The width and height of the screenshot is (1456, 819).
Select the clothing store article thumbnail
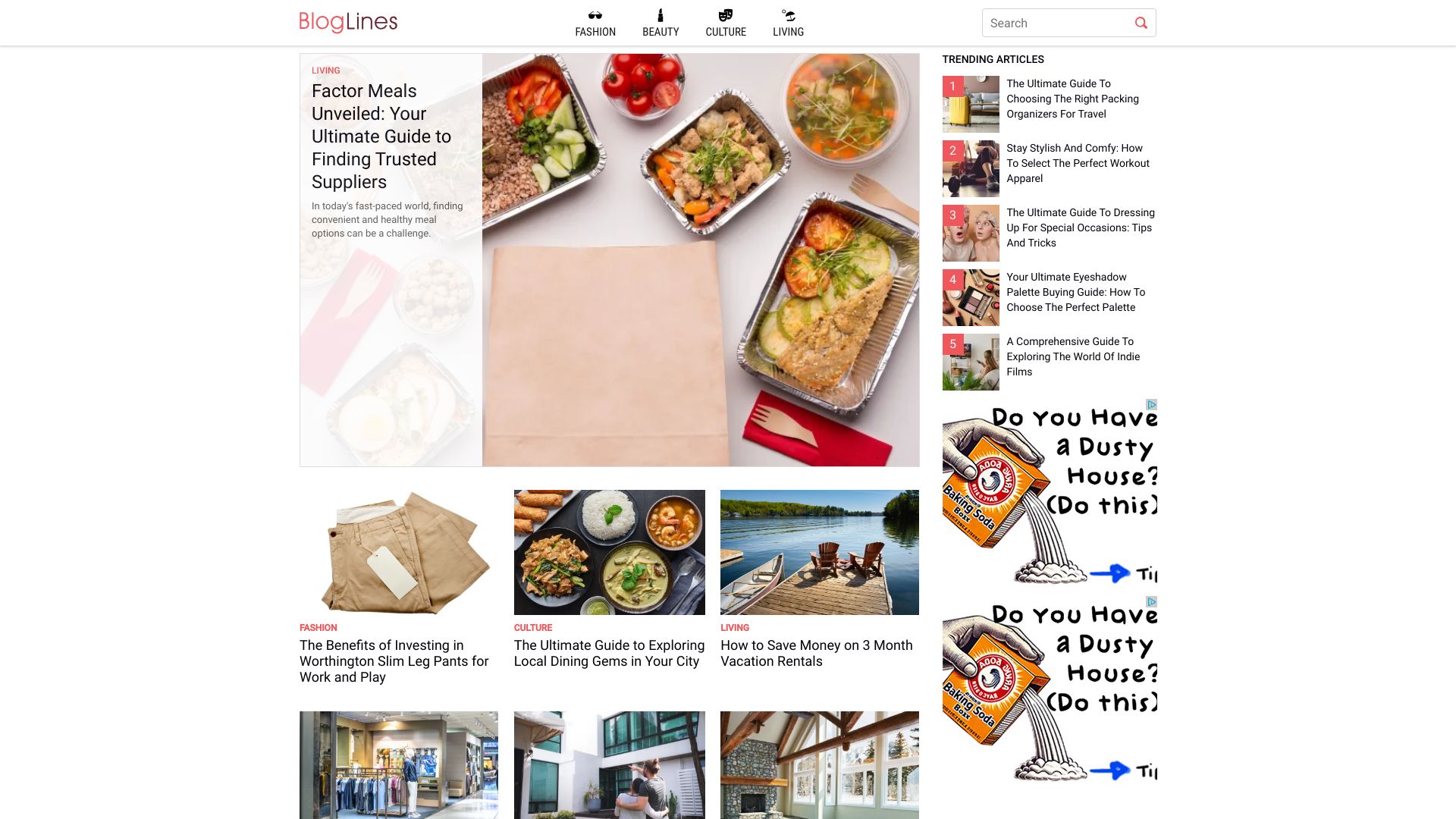pyautogui.click(x=398, y=764)
